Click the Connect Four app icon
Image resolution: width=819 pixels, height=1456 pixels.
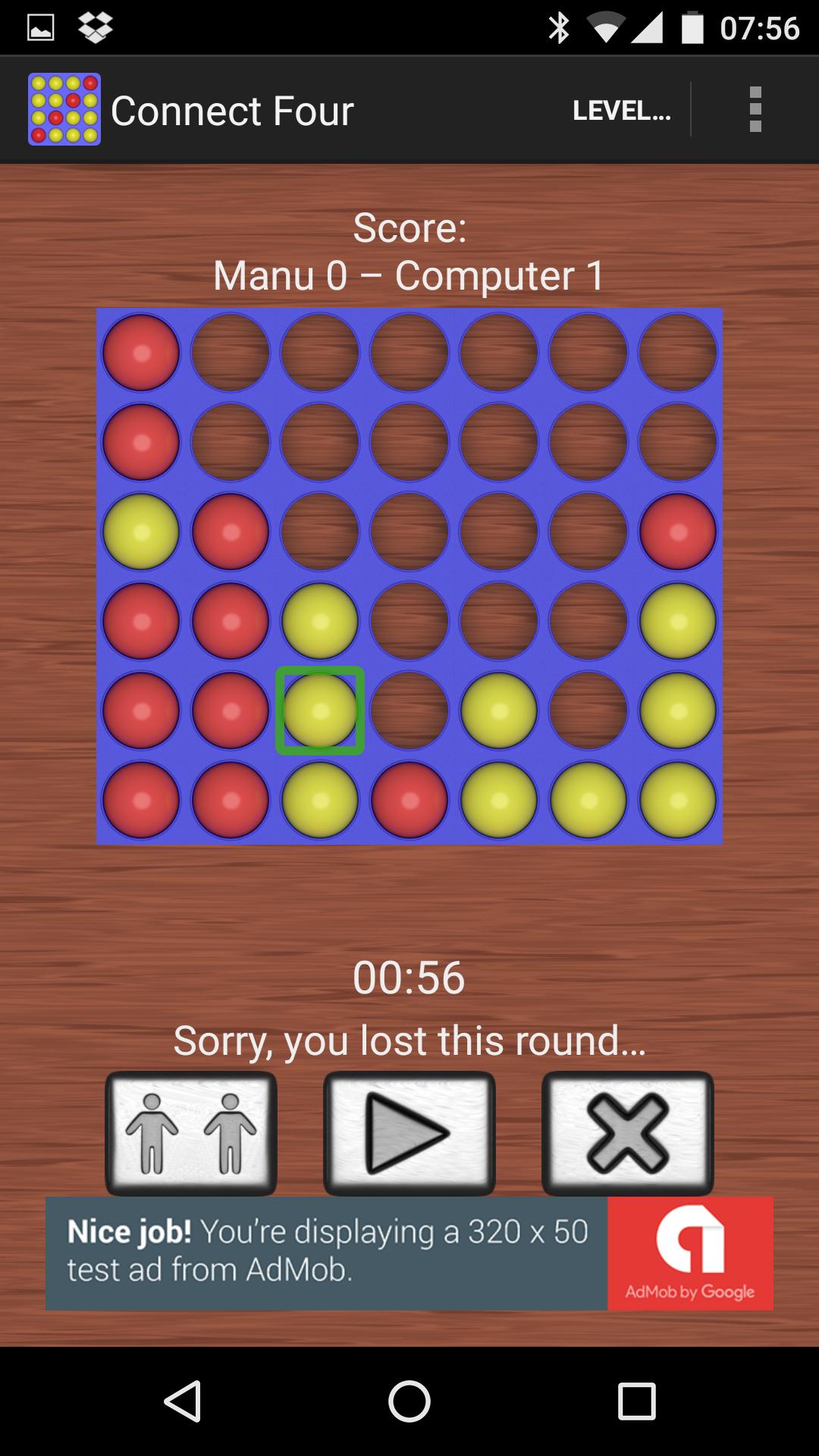point(64,111)
